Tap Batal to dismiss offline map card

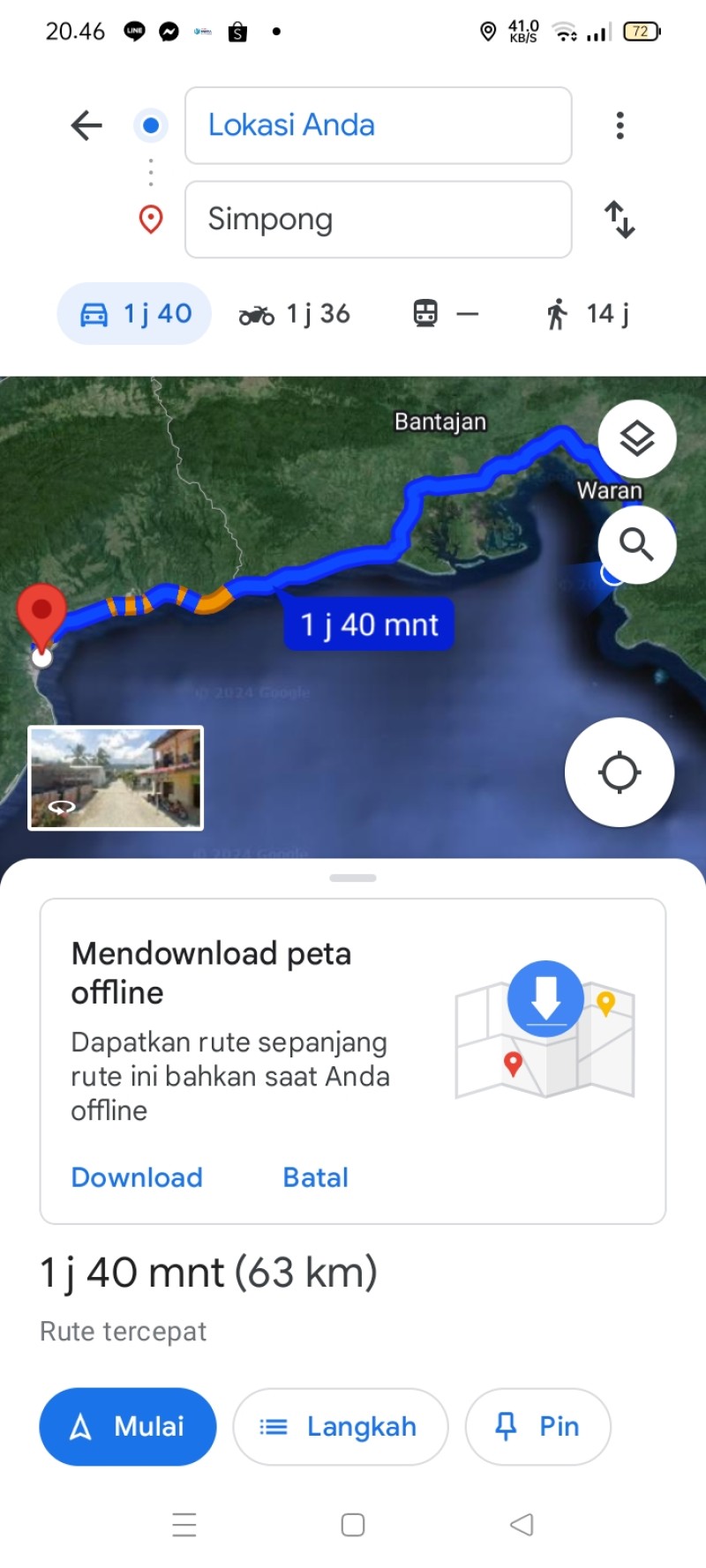point(315,1177)
